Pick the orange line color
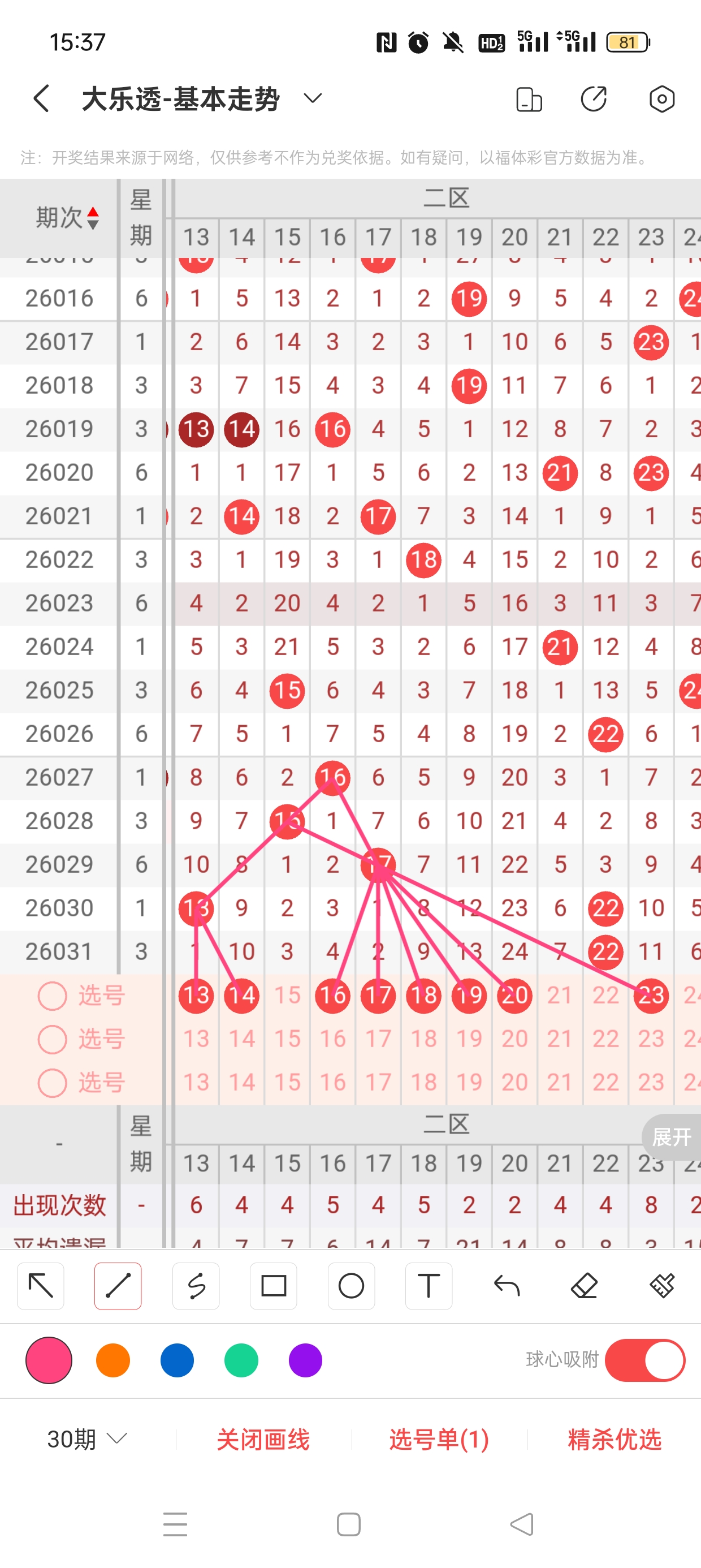Screen dimensions: 701x1568 113,1360
